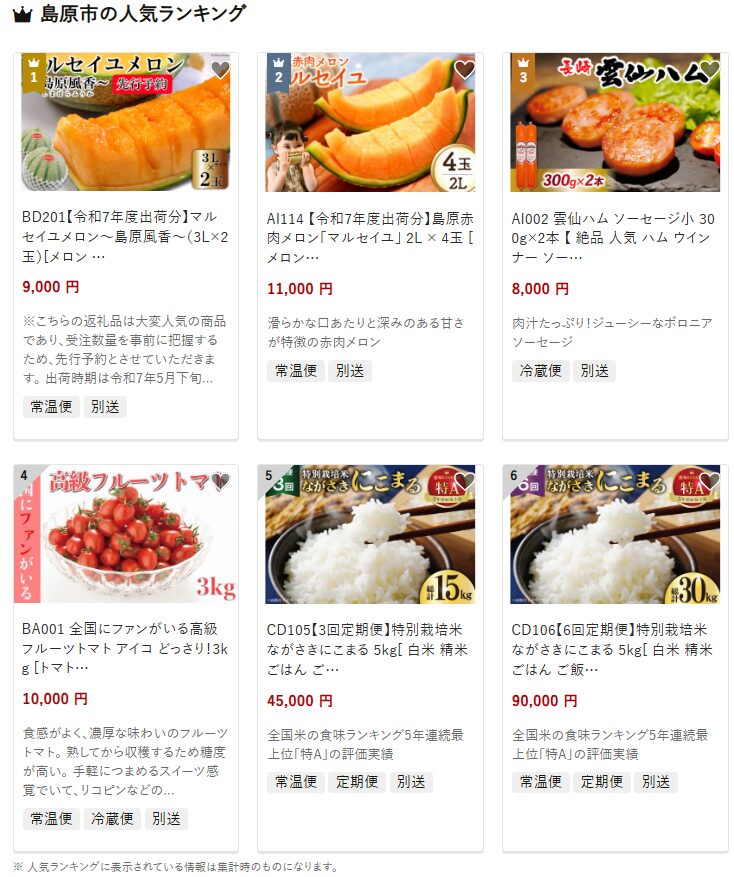Add CD105 3回定期便 rice to favorites
This screenshot has width=734, height=877.
click(464, 482)
